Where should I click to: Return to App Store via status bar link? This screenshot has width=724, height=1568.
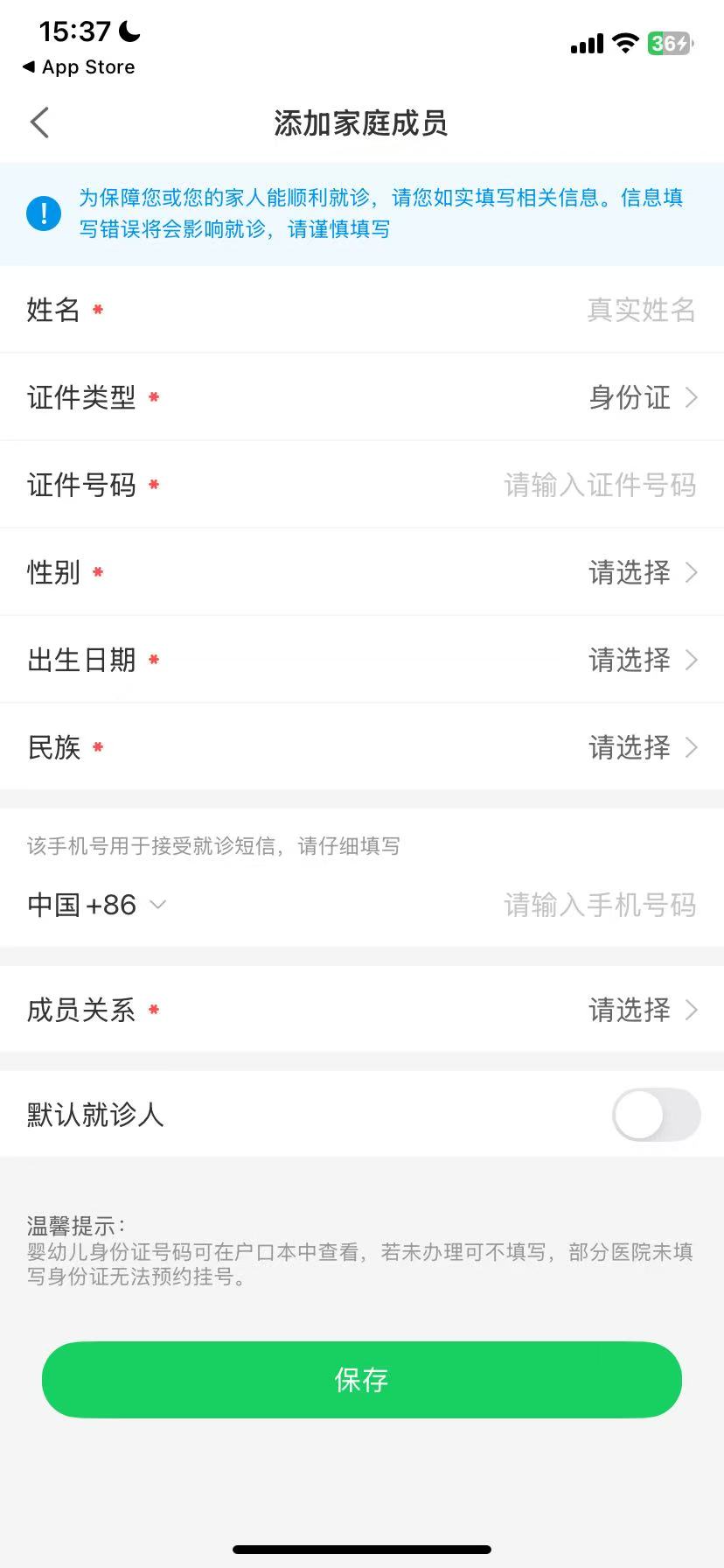coord(77,66)
